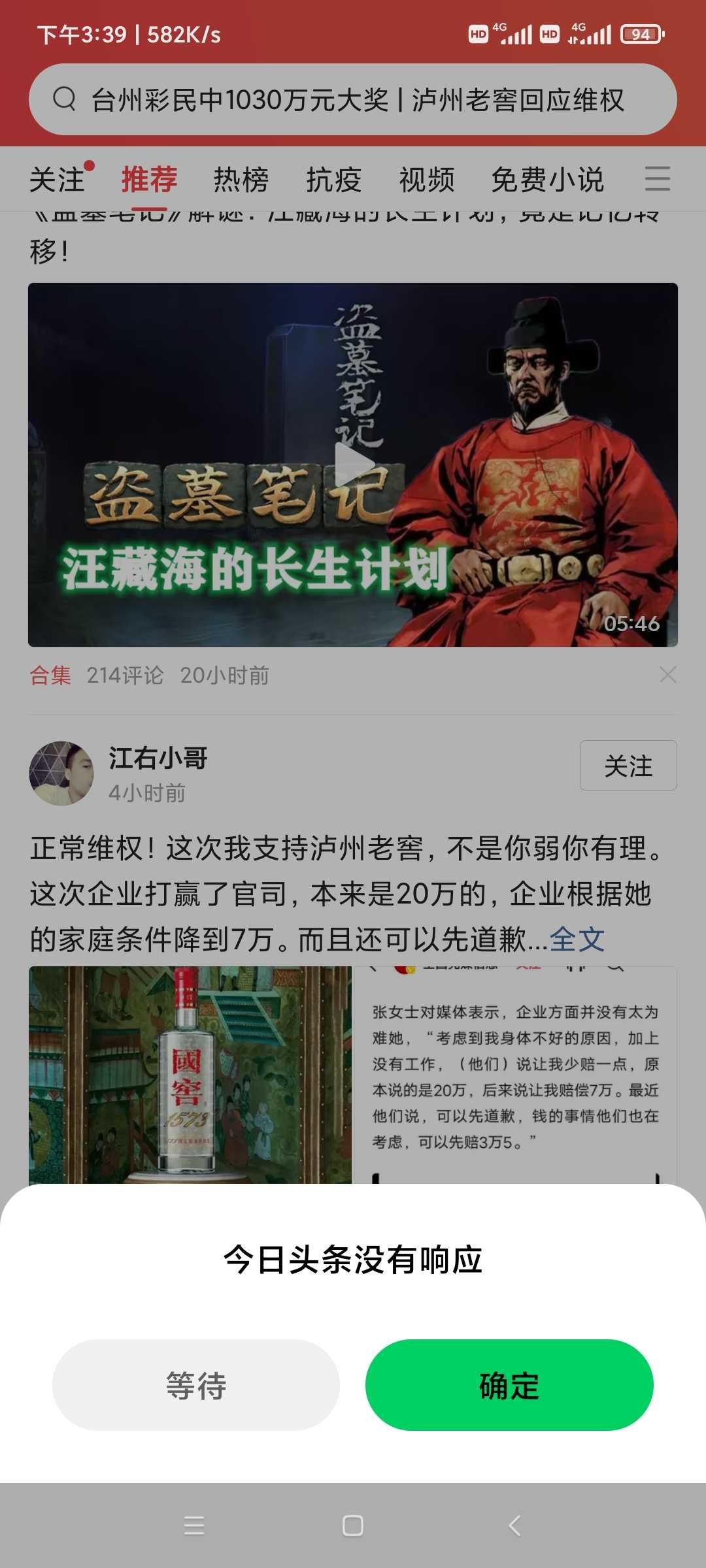The image size is (706, 1568).
Task: Open the channel list menu icon
Action: [657, 179]
